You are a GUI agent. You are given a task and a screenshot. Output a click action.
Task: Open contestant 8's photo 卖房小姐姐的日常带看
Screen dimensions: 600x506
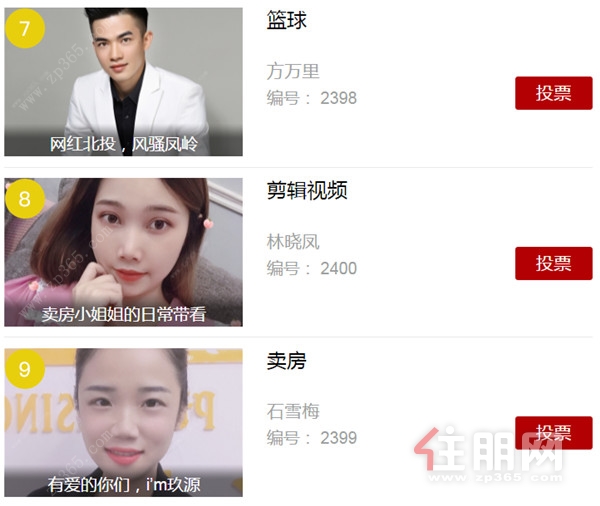point(123,252)
